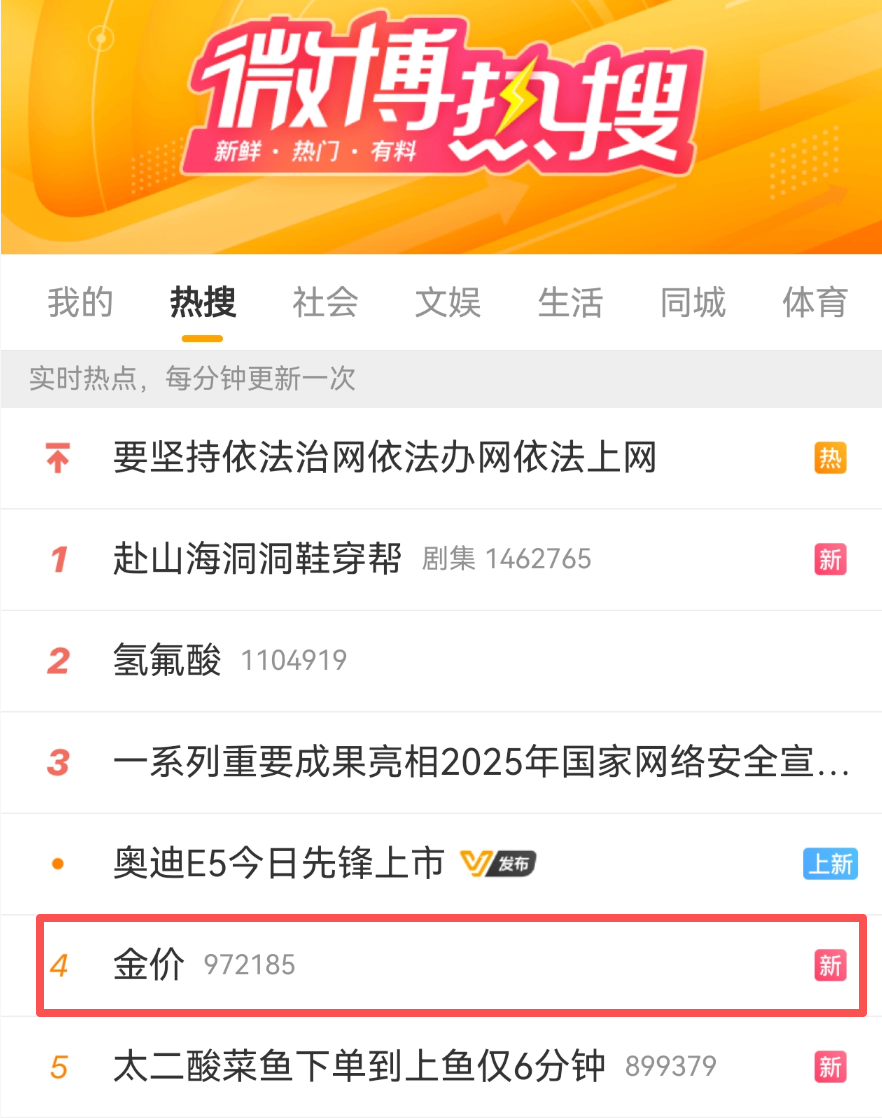The height and width of the screenshot is (1118, 882).
Task: Switch to the 文娱 tab
Action: pos(448,302)
